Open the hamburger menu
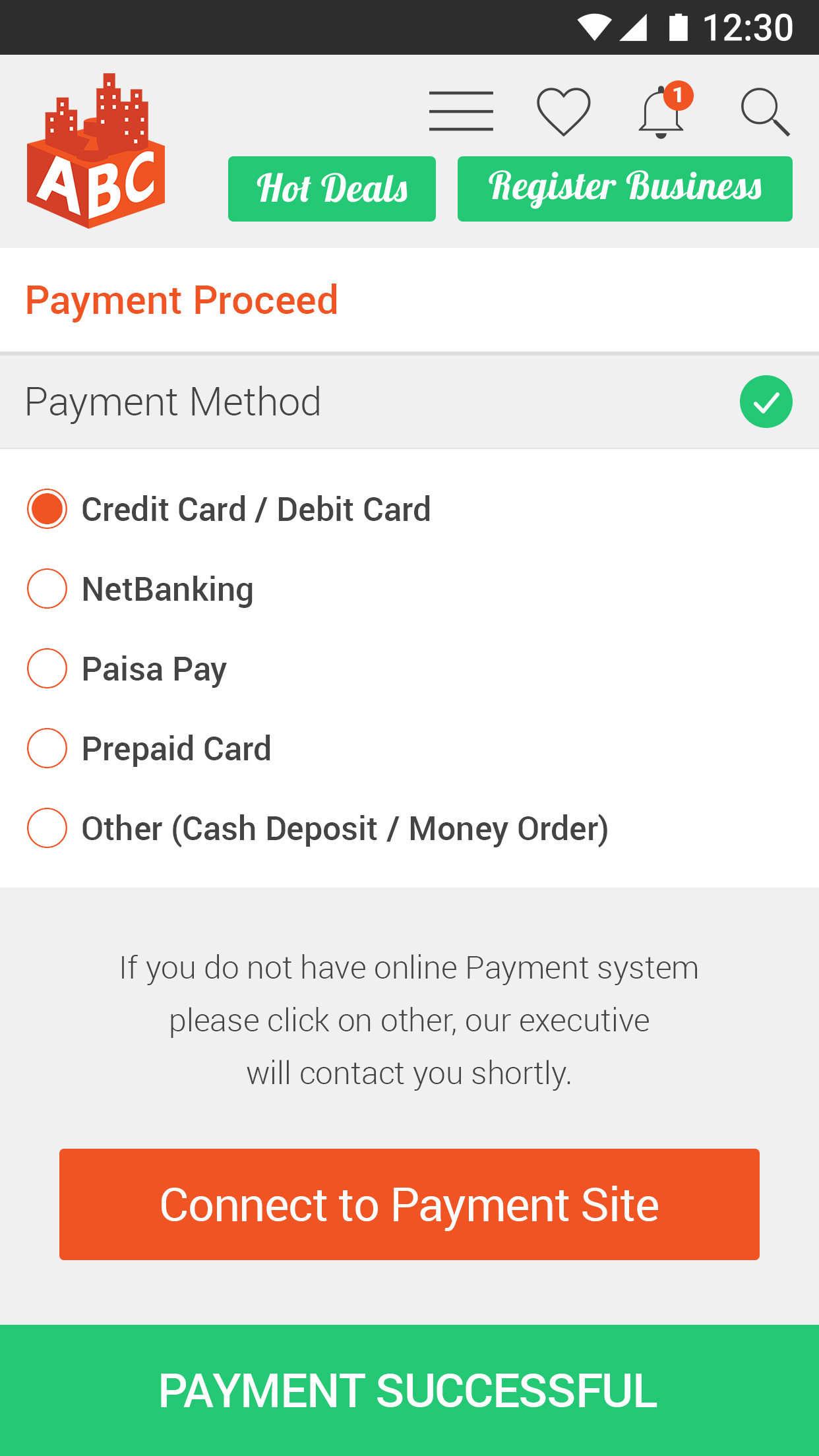Image resolution: width=819 pixels, height=1456 pixels. pyautogui.click(x=461, y=111)
